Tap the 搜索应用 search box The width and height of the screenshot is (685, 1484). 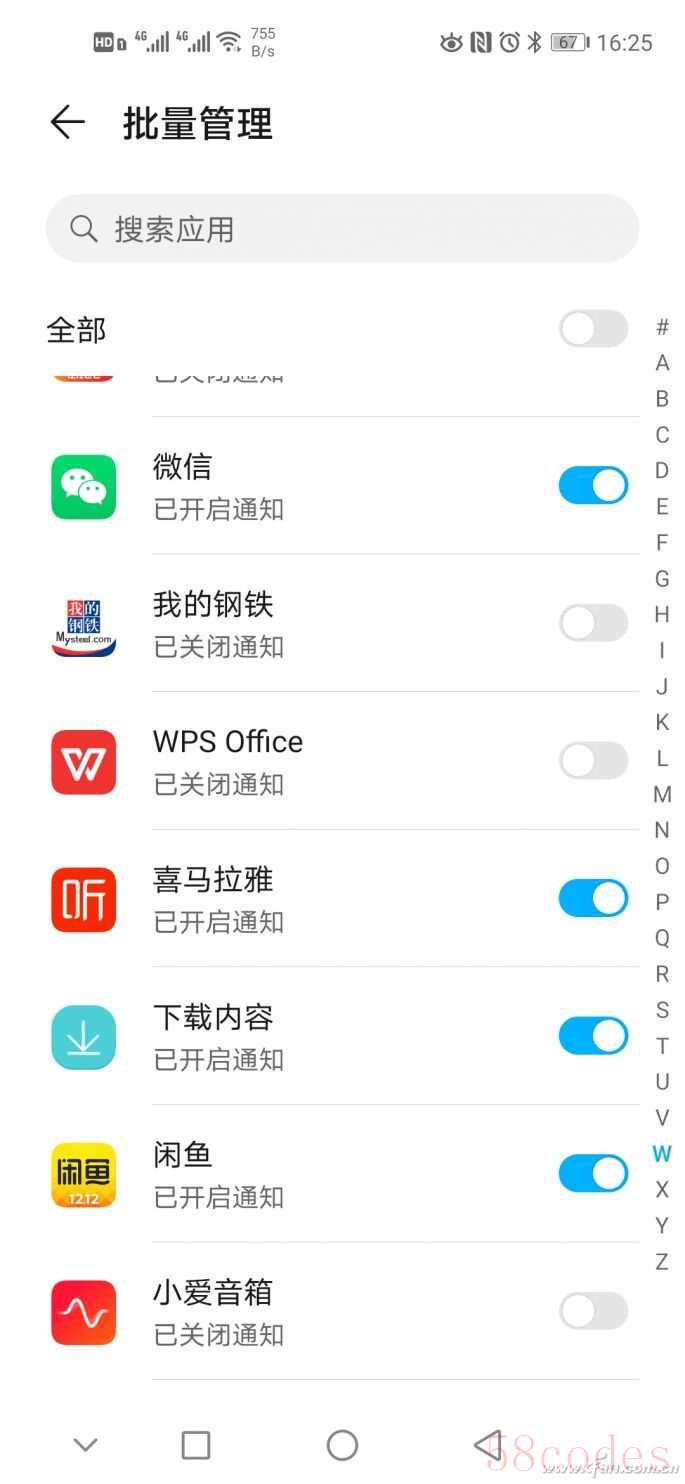click(342, 229)
